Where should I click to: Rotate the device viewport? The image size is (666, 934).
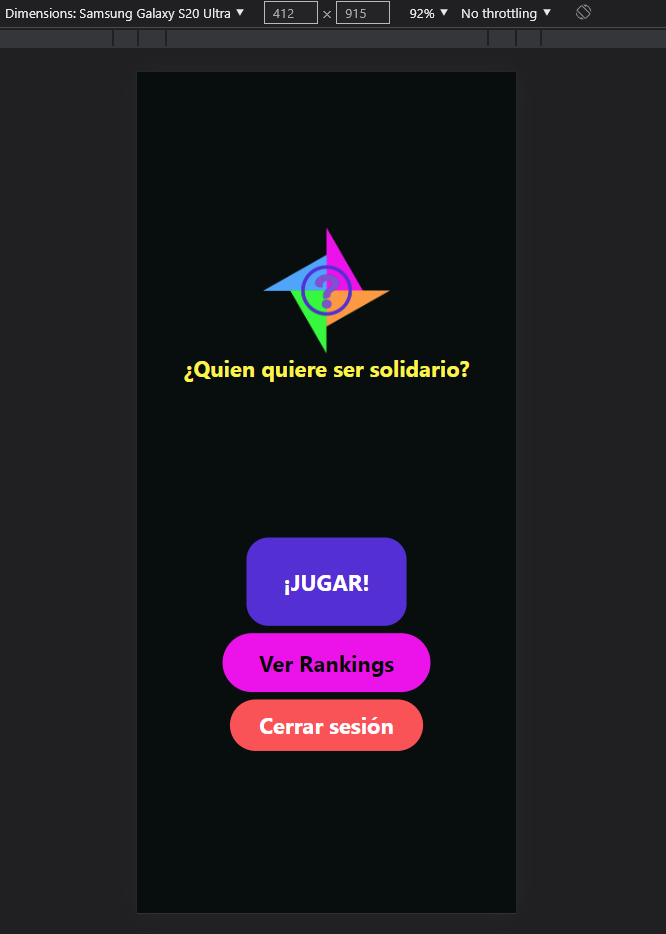pyautogui.click(x=584, y=13)
